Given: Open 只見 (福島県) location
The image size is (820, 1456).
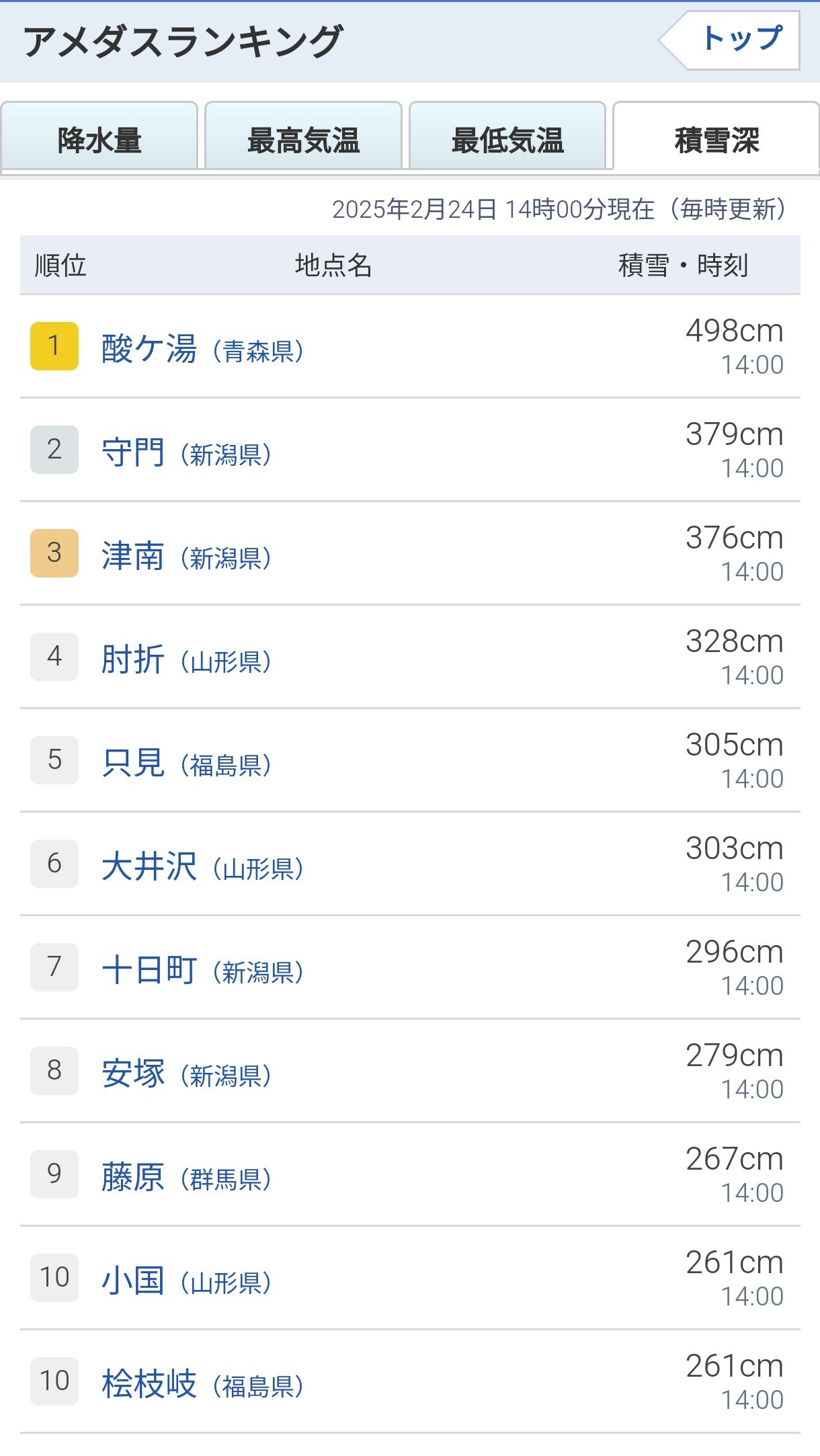Looking at the screenshot, I should (x=133, y=762).
